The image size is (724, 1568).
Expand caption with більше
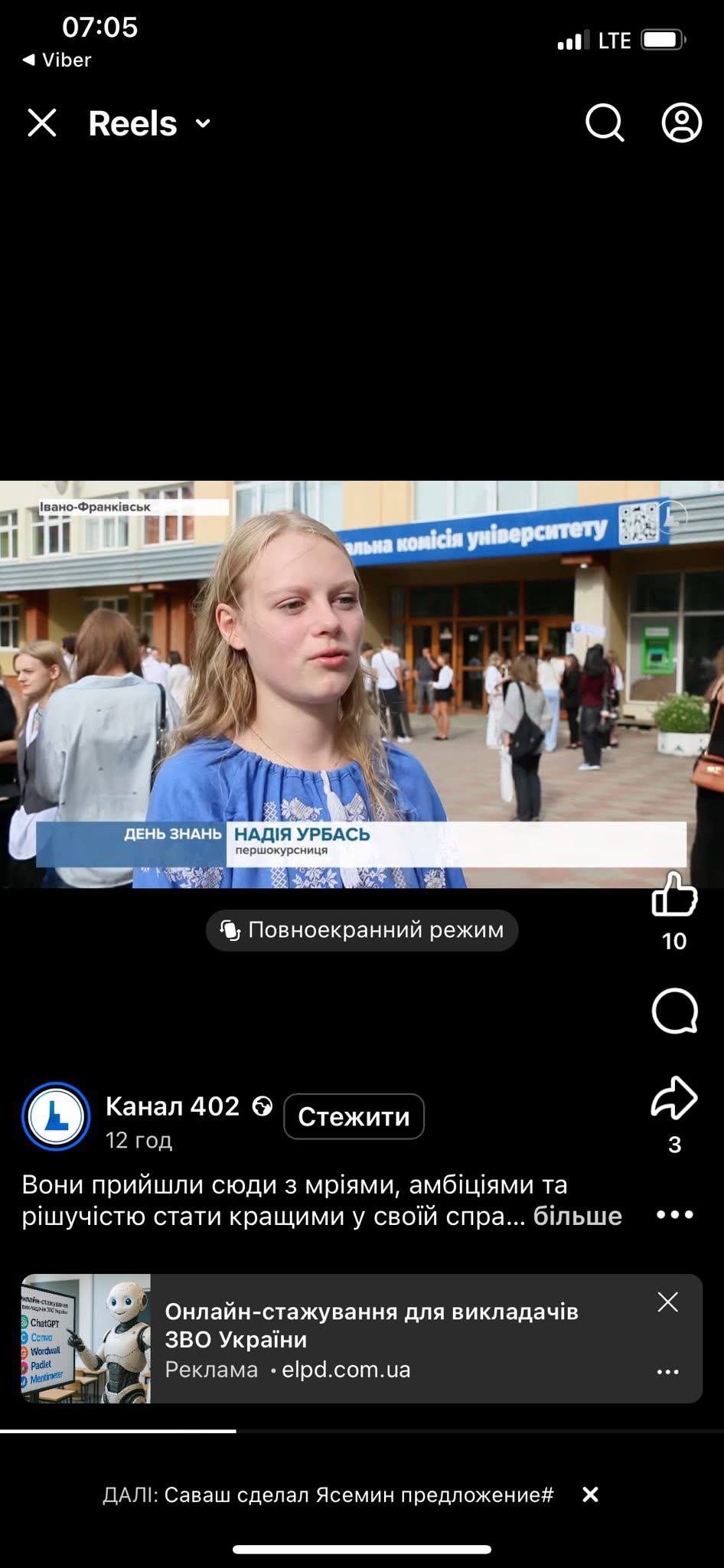[577, 1216]
